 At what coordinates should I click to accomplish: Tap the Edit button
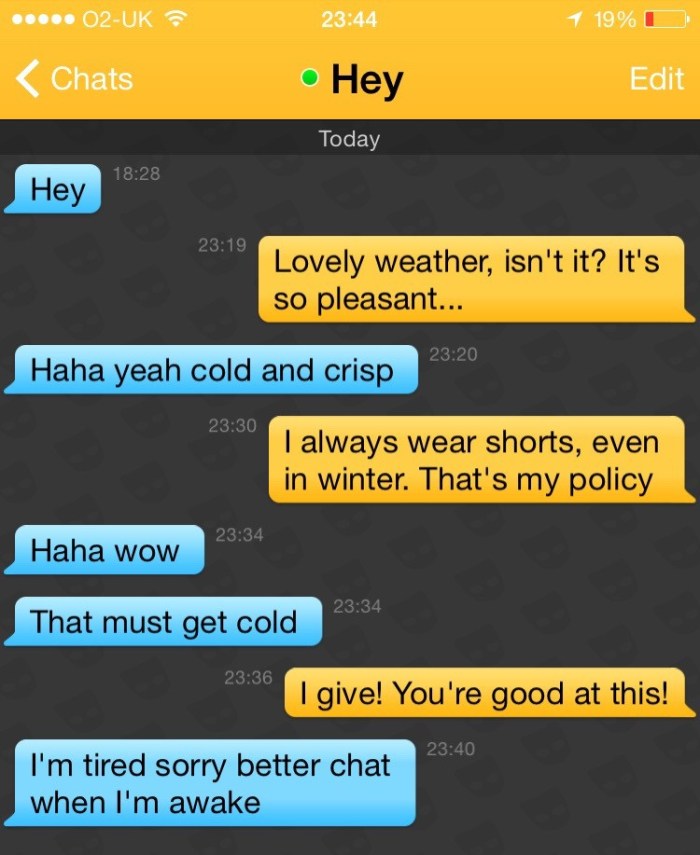point(656,79)
